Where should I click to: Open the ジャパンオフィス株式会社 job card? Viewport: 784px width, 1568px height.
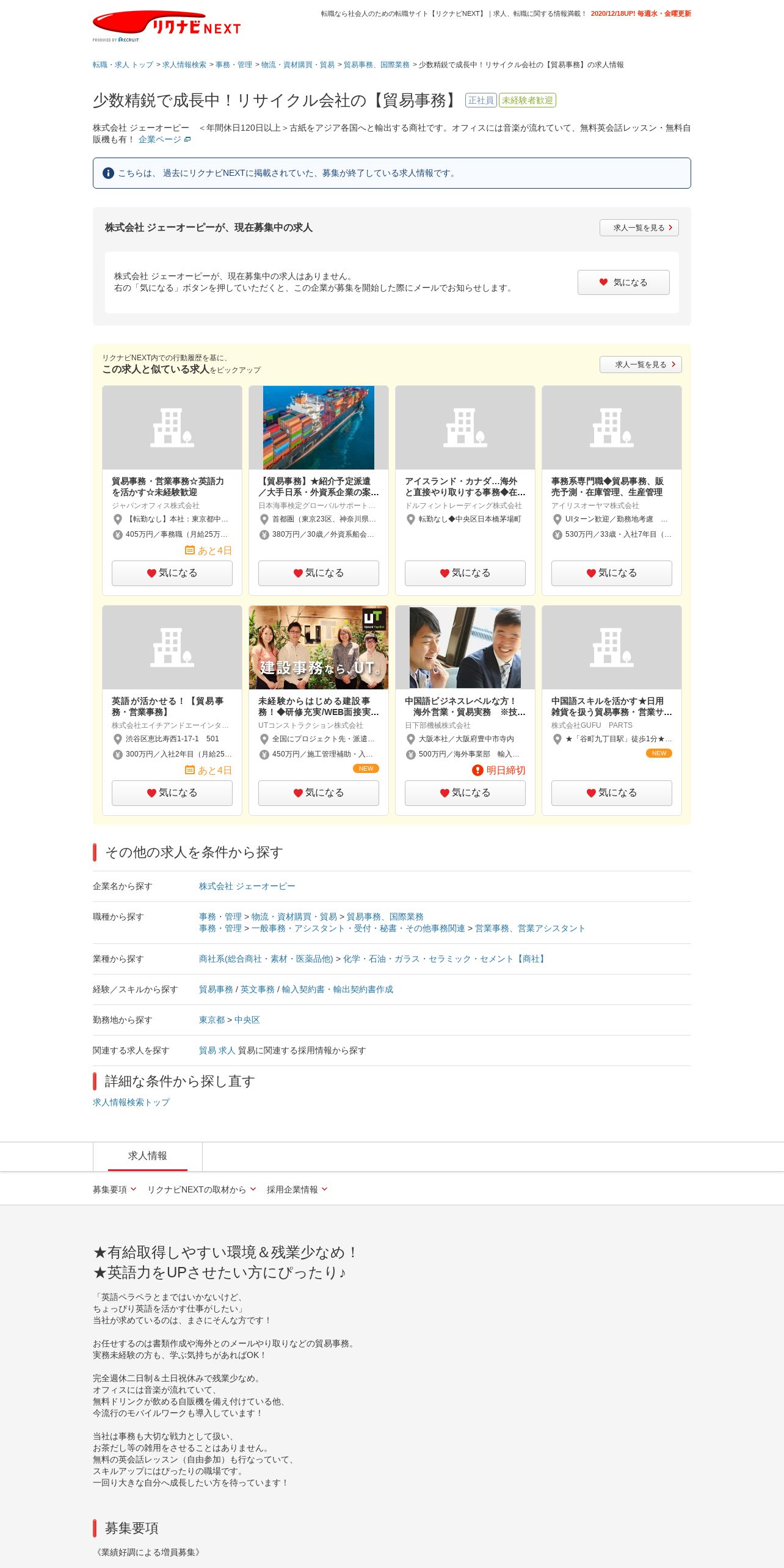pos(168,486)
